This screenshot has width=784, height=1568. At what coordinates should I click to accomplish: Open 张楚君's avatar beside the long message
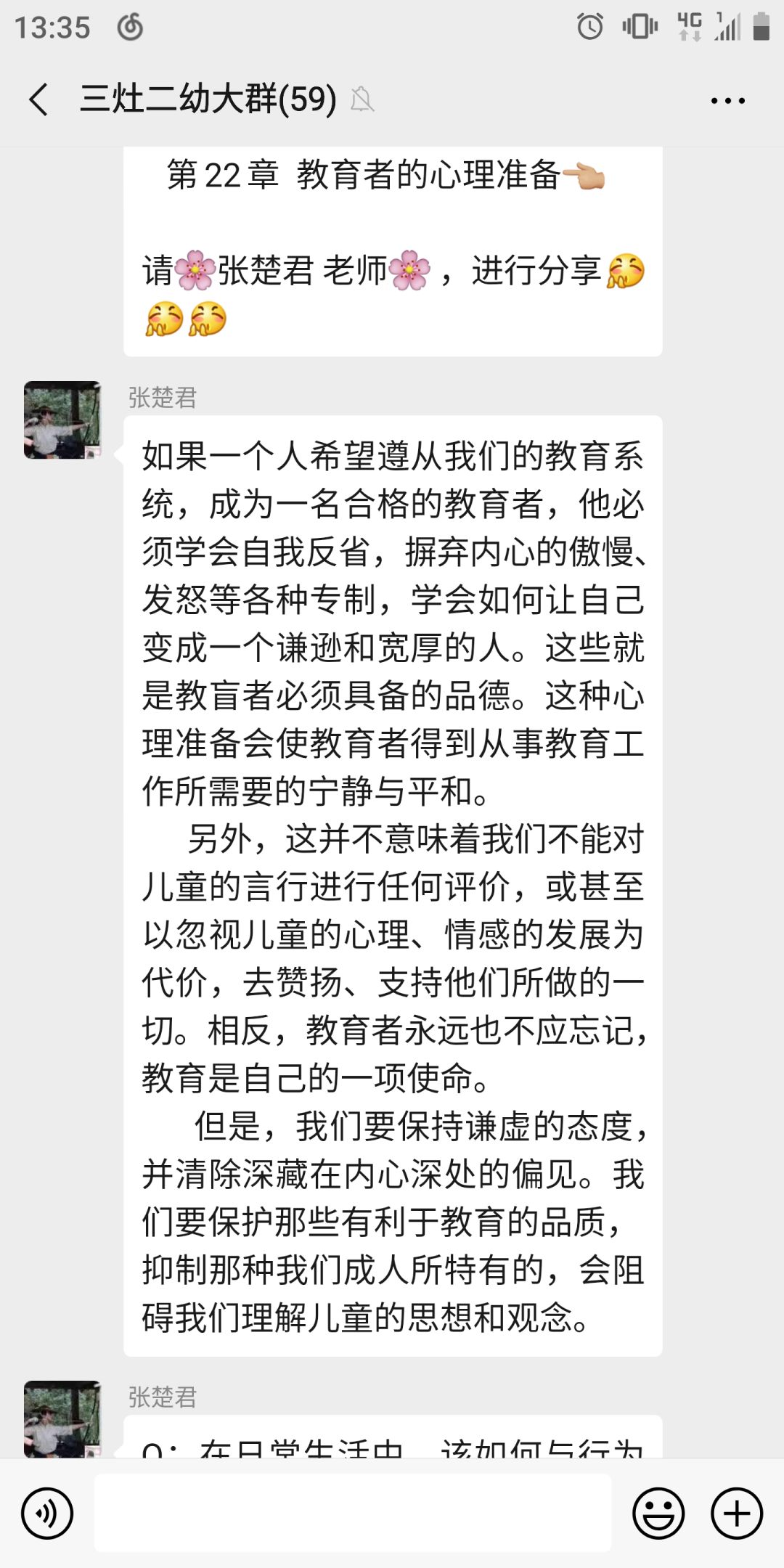point(62,420)
